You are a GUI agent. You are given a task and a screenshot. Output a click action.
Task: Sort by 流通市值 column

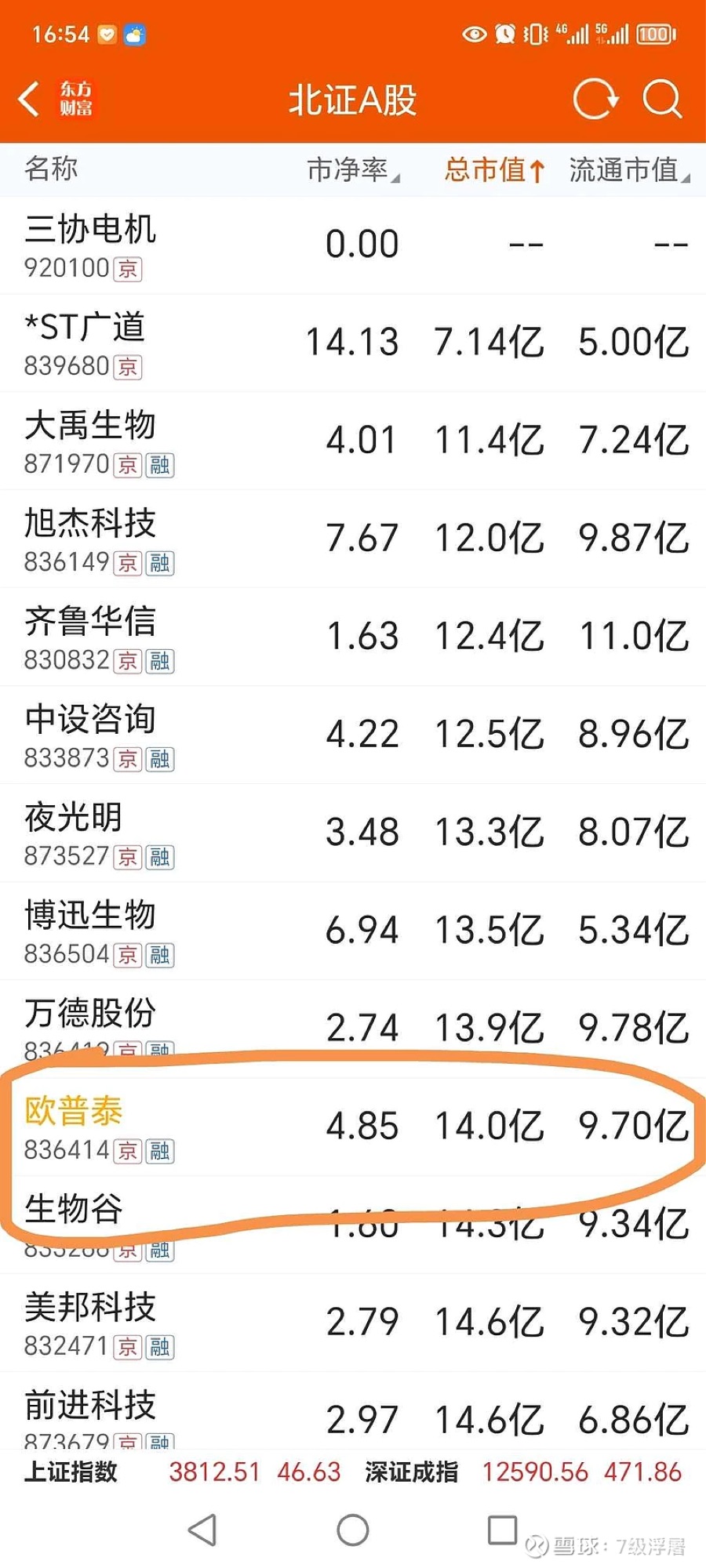(x=629, y=169)
